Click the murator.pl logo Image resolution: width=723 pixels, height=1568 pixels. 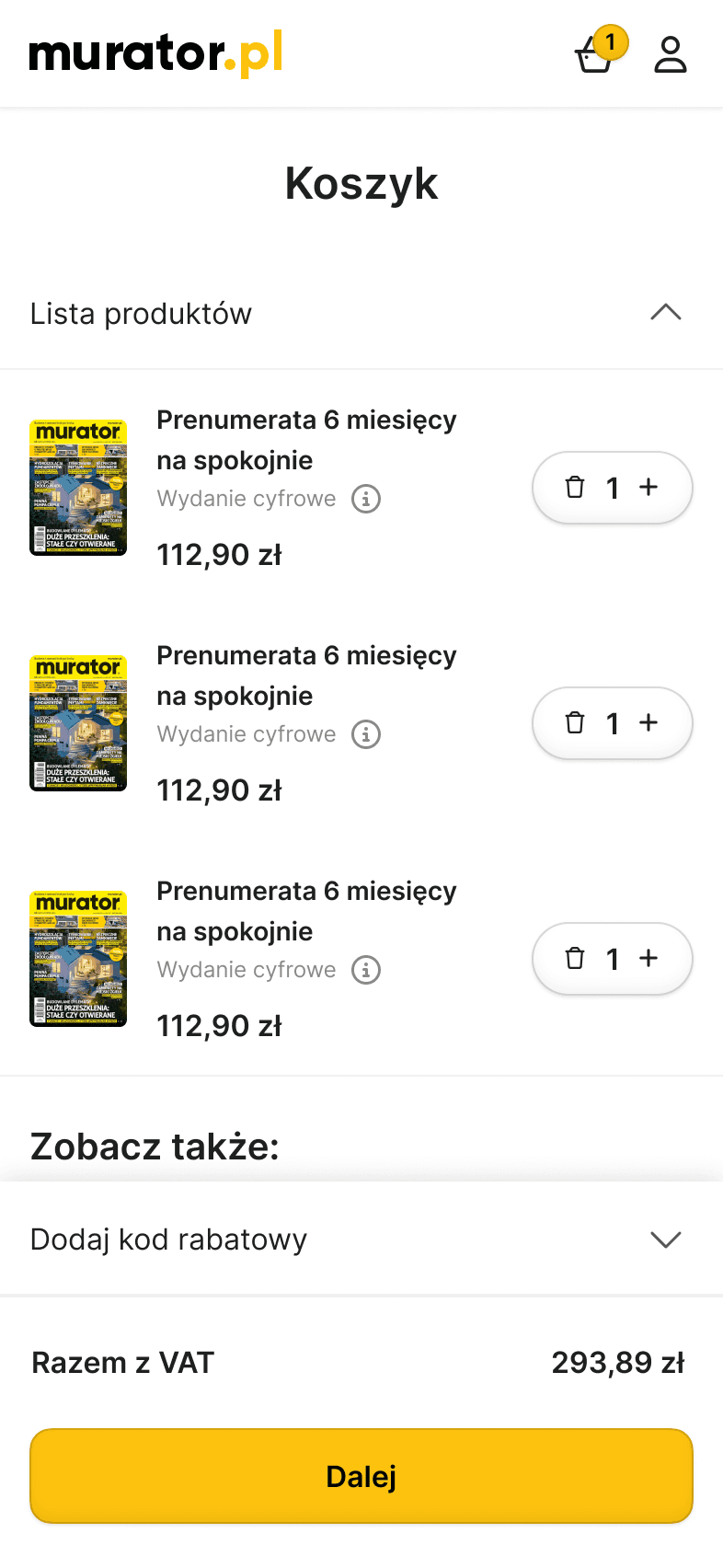point(155,53)
